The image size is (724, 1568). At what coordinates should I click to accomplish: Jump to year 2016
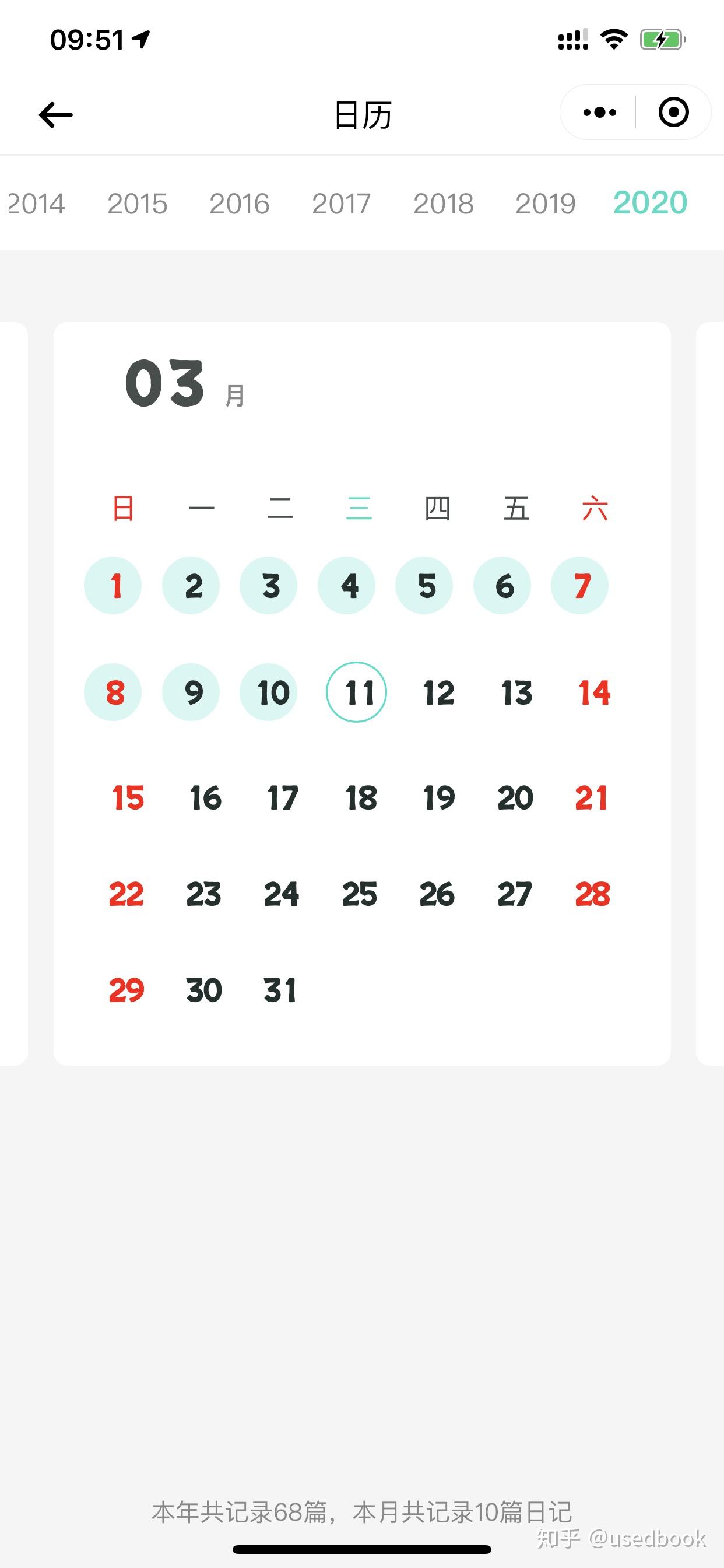pyautogui.click(x=239, y=204)
